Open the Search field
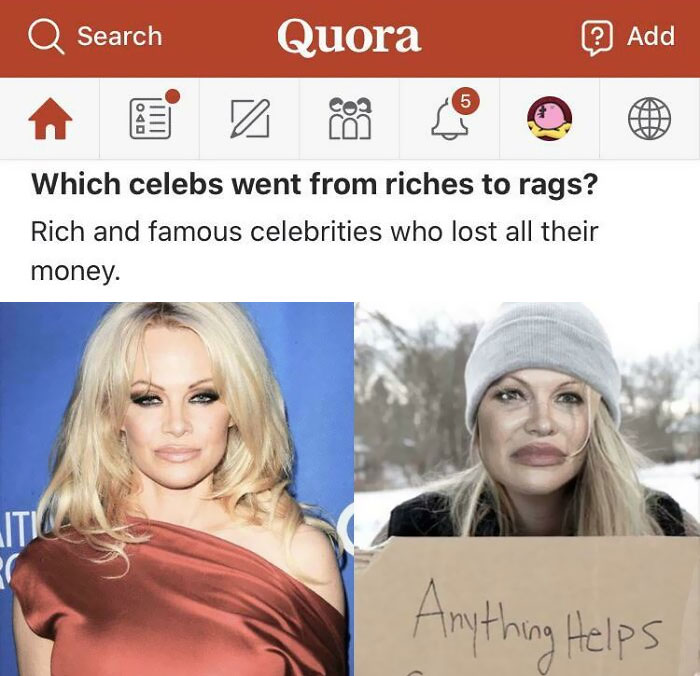Screen dimensions: 700x676 pyautogui.click(x=95, y=37)
